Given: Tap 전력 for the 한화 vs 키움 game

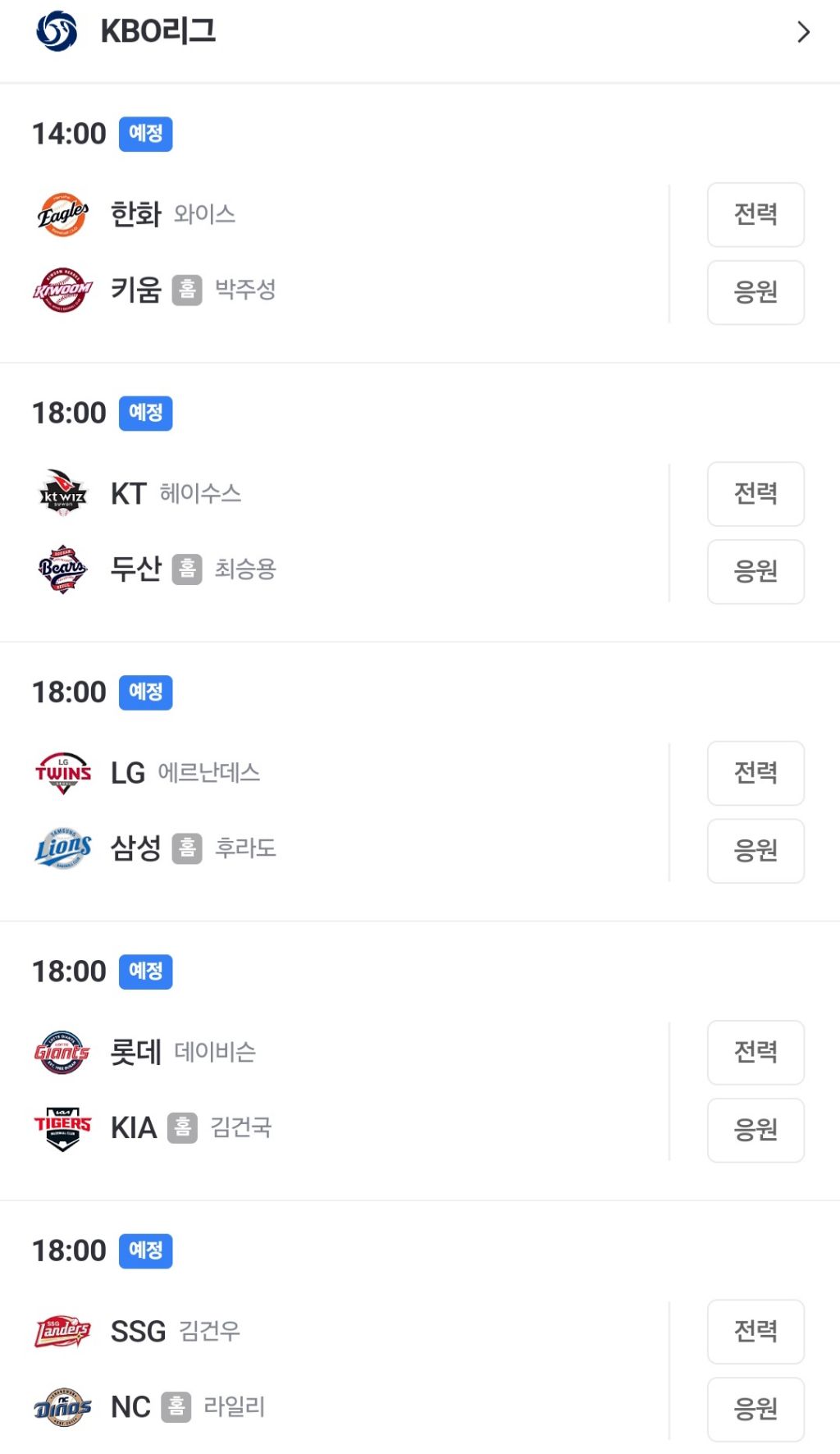Looking at the screenshot, I should (755, 214).
